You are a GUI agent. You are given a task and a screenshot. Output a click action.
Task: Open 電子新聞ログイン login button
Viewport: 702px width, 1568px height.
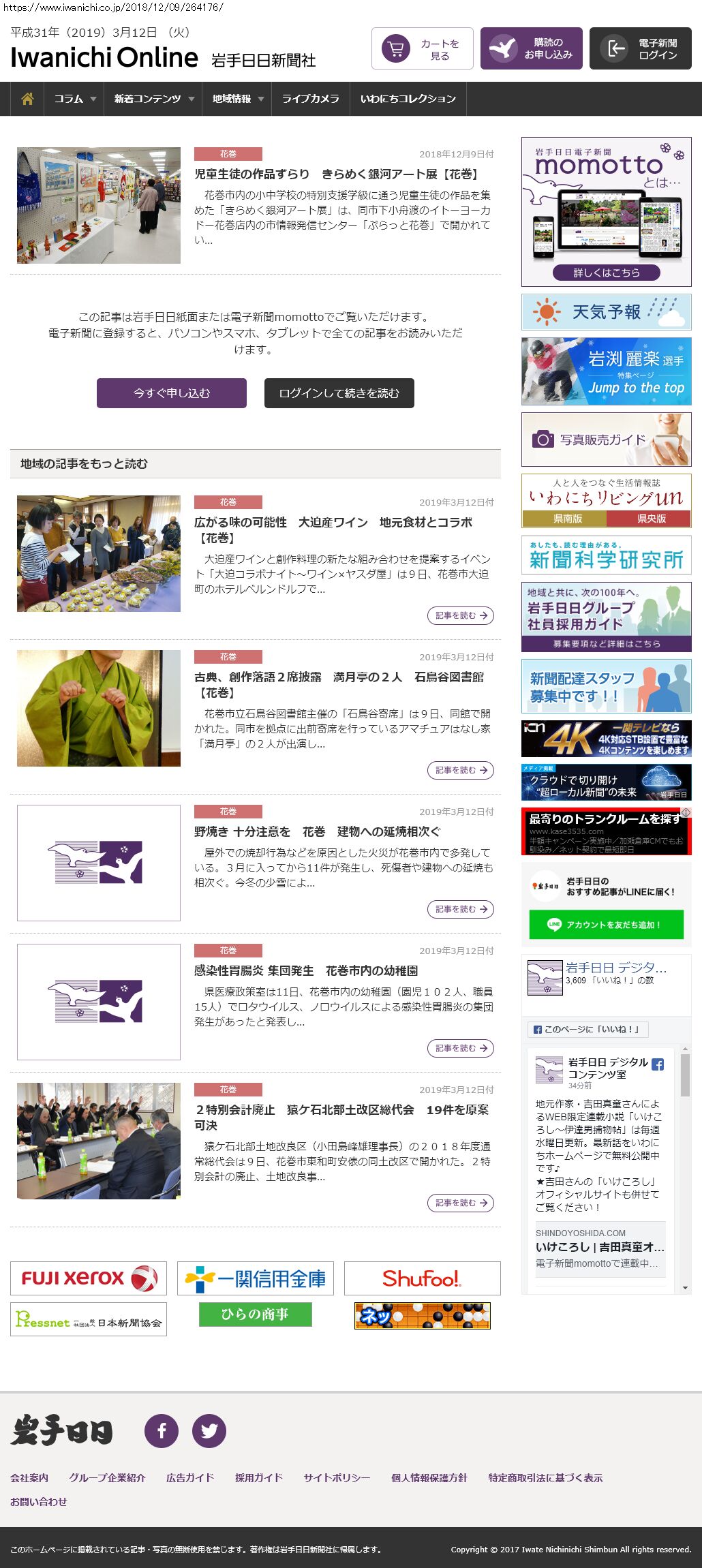pos(640,49)
